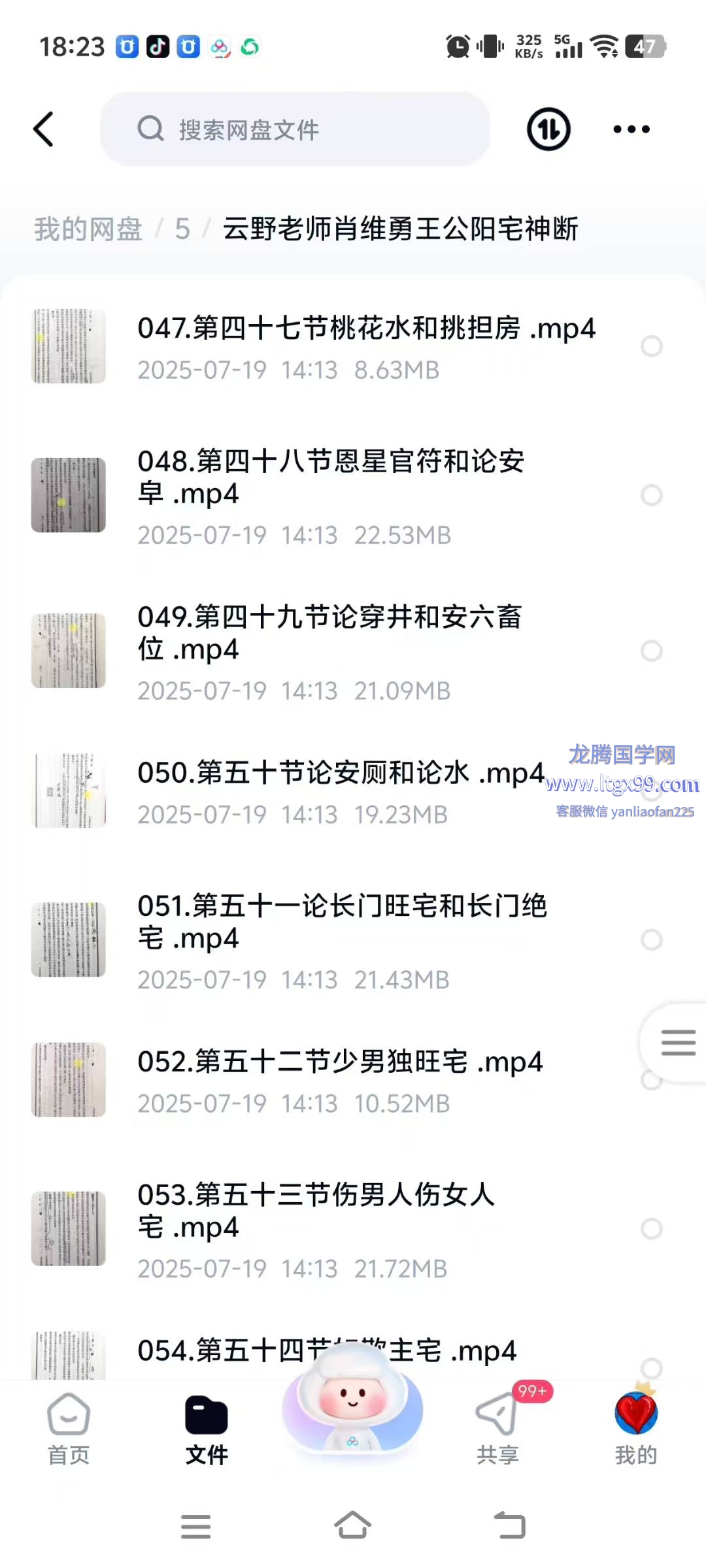Viewport: 706px width, 1568px height.
Task: Go to the 我的网盘 breadcrumb
Action: point(88,229)
